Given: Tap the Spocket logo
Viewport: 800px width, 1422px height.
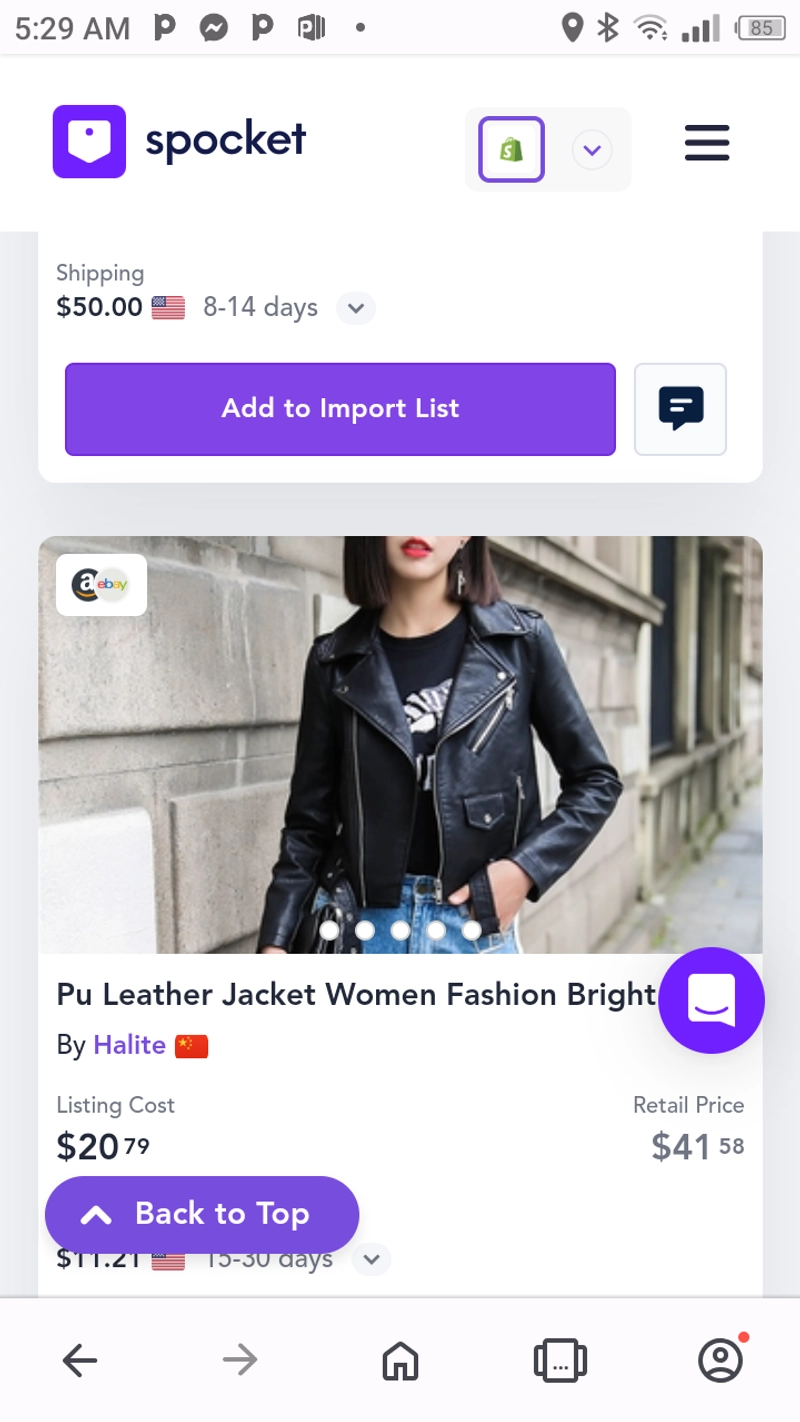Looking at the screenshot, I should [x=180, y=142].
